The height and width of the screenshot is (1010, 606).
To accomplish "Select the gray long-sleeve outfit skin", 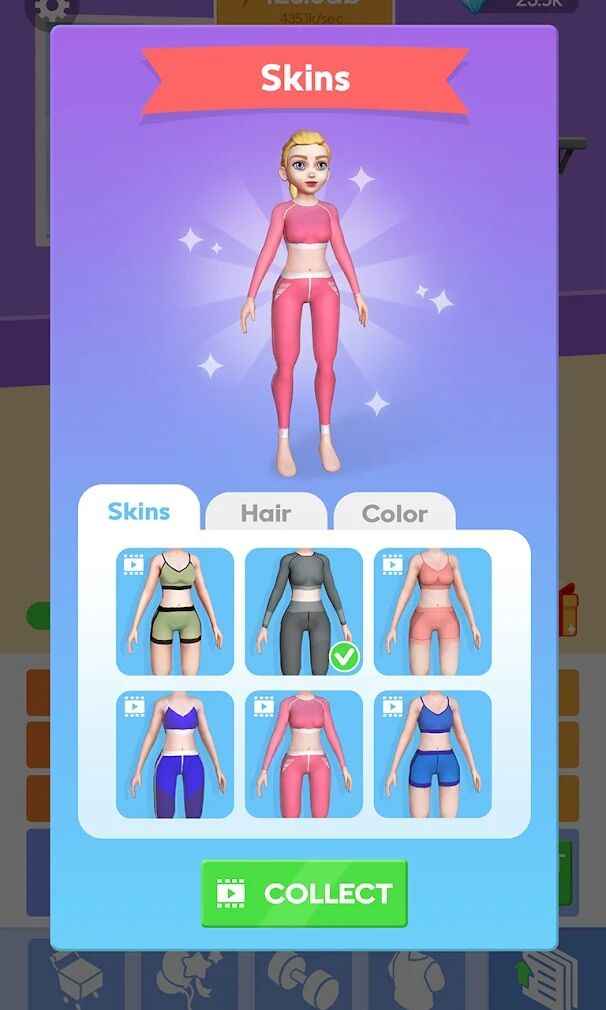I will (304, 611).
